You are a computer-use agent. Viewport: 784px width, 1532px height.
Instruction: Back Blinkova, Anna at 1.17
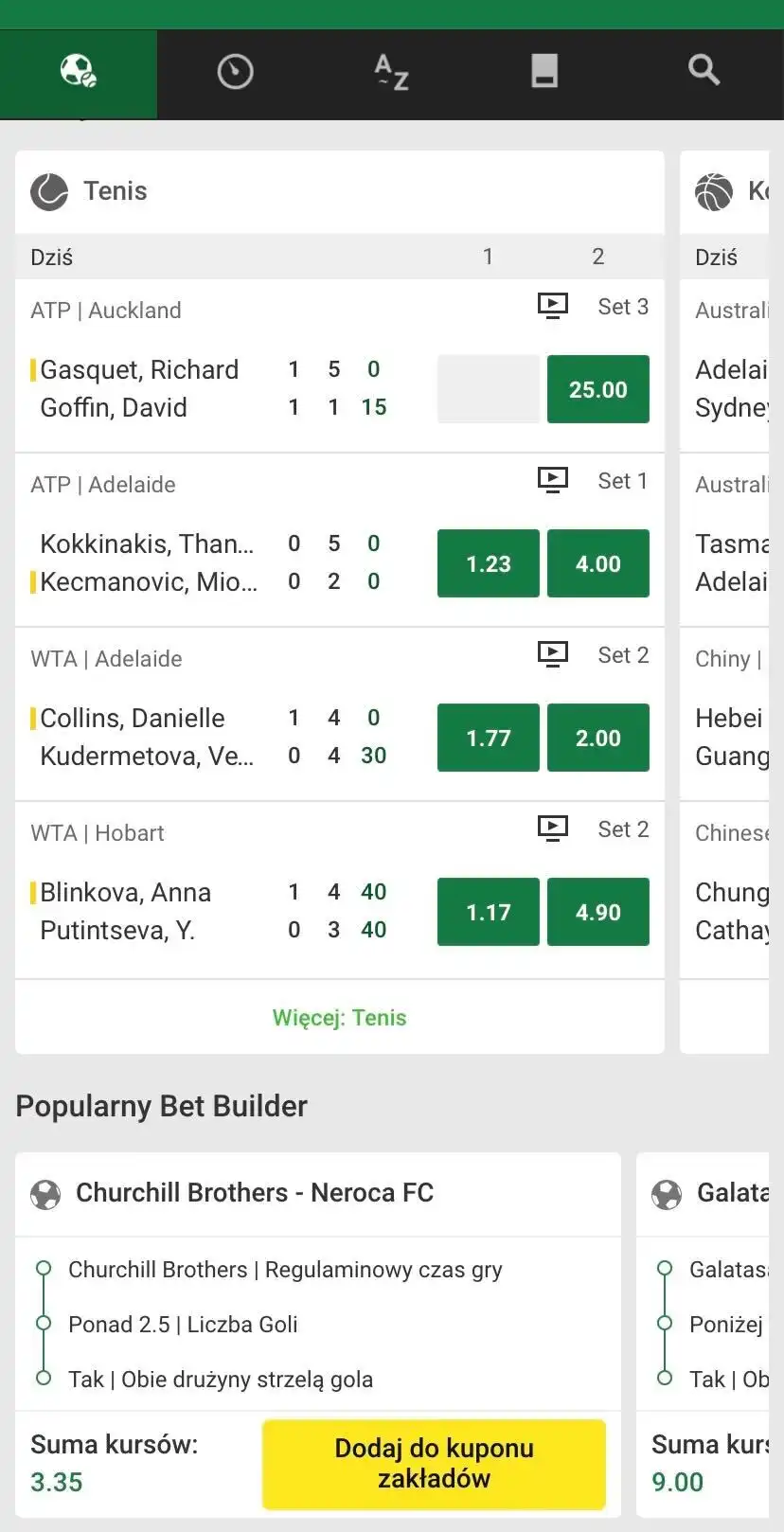tap(488, 912)
